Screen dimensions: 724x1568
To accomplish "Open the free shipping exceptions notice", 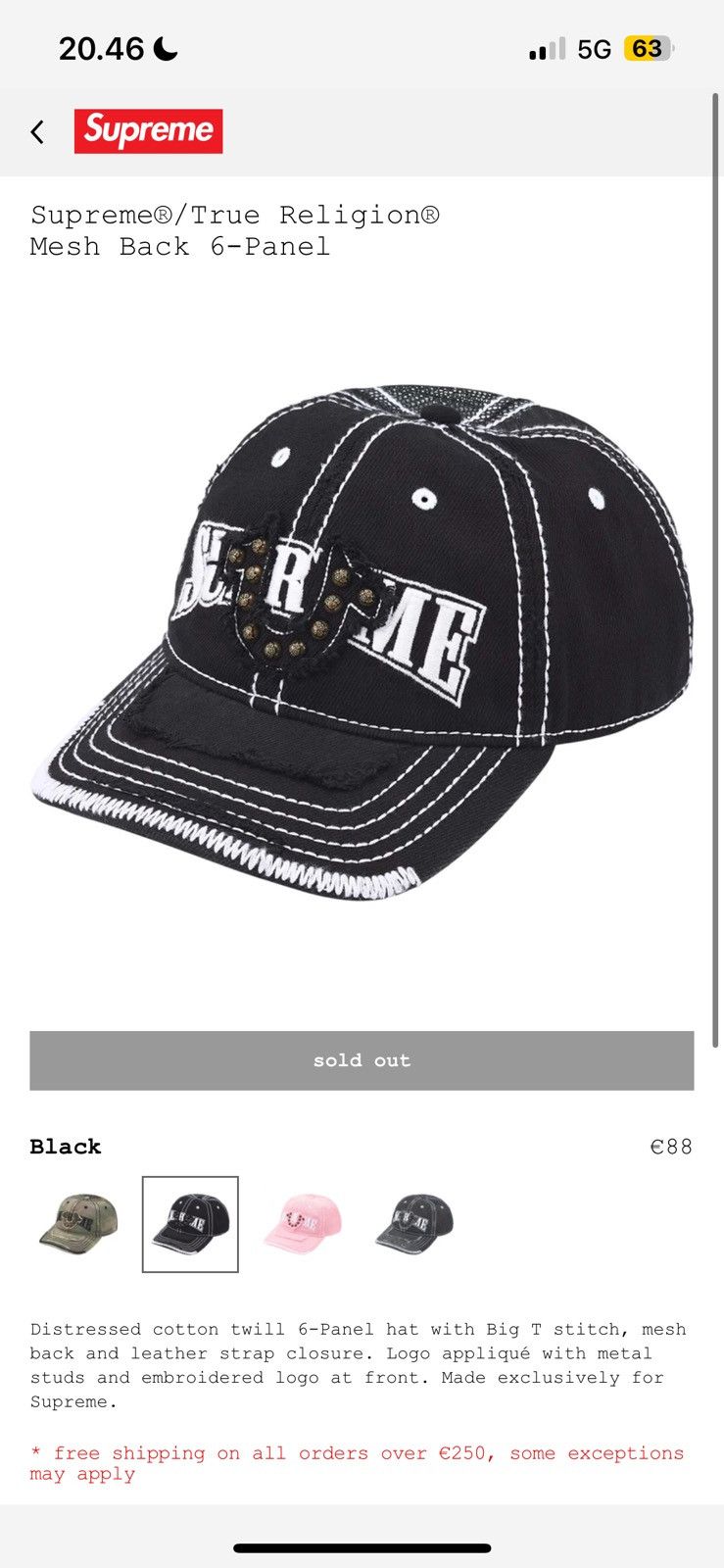I will point(358,1463).
